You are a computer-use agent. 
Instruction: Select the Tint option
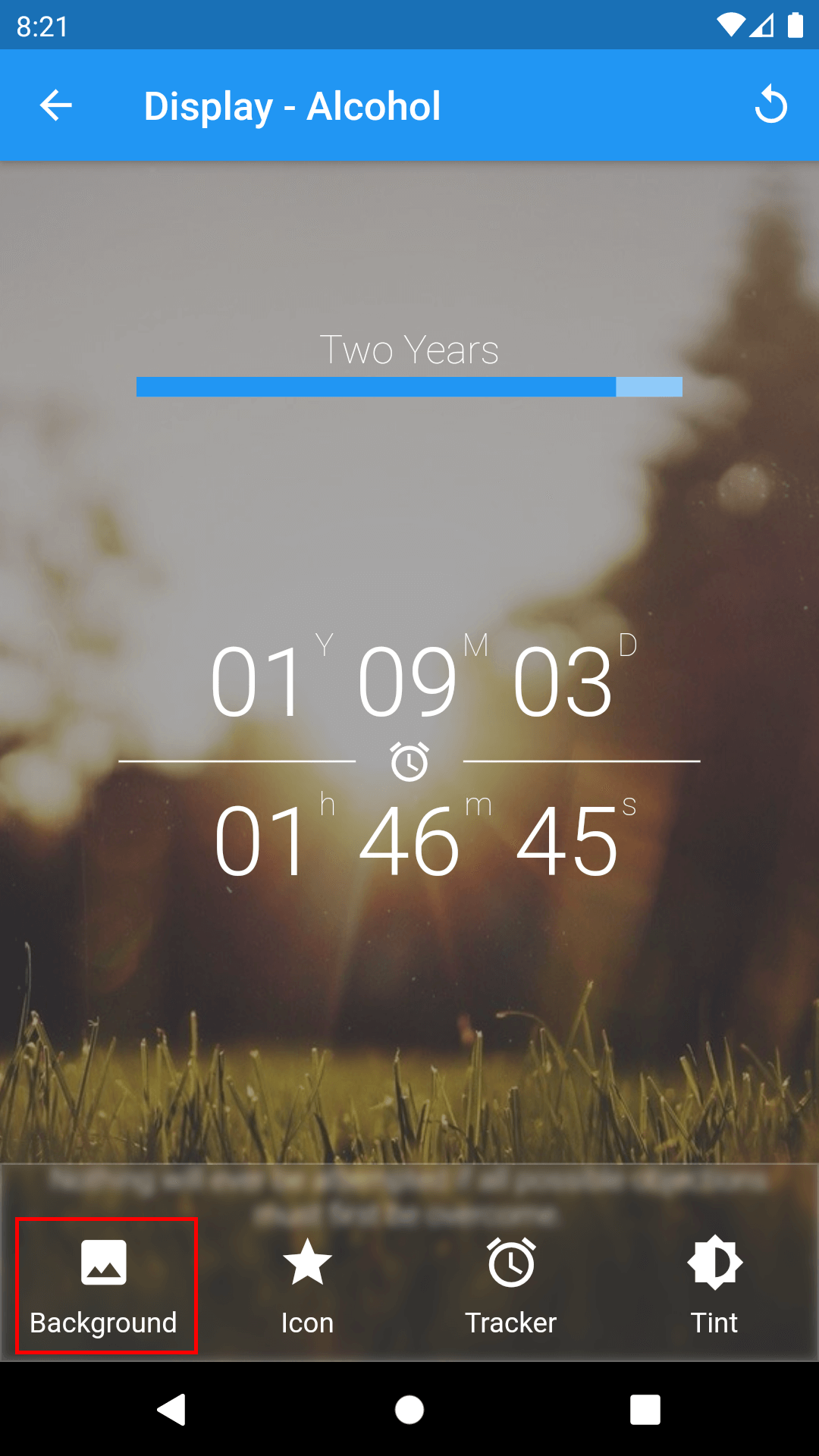pos(714,1286)
